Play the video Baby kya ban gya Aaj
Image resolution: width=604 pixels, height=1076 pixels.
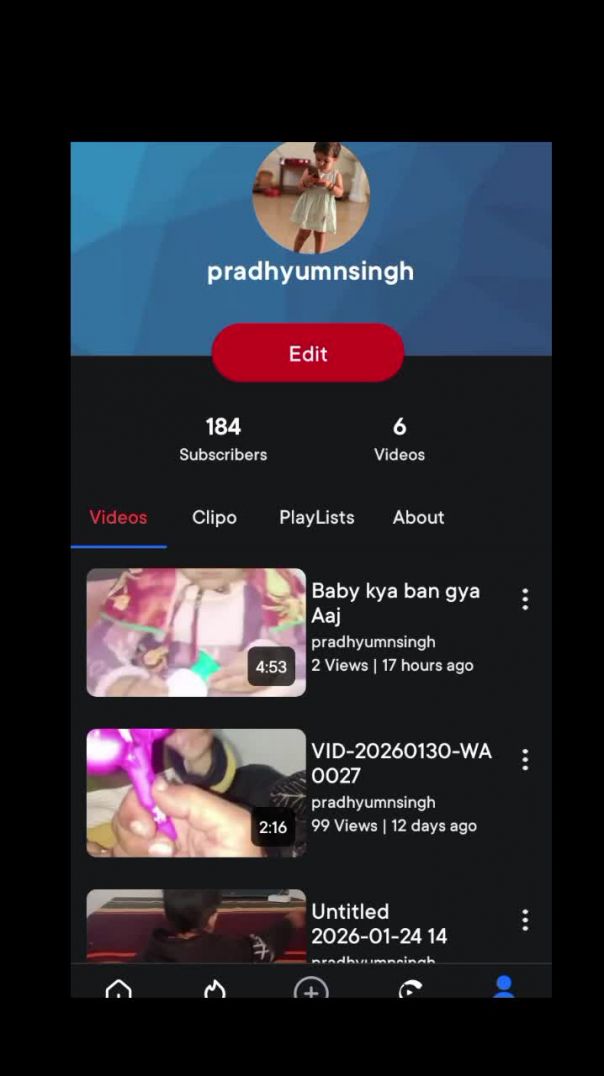pyautogui.click(x=196, y=632)
